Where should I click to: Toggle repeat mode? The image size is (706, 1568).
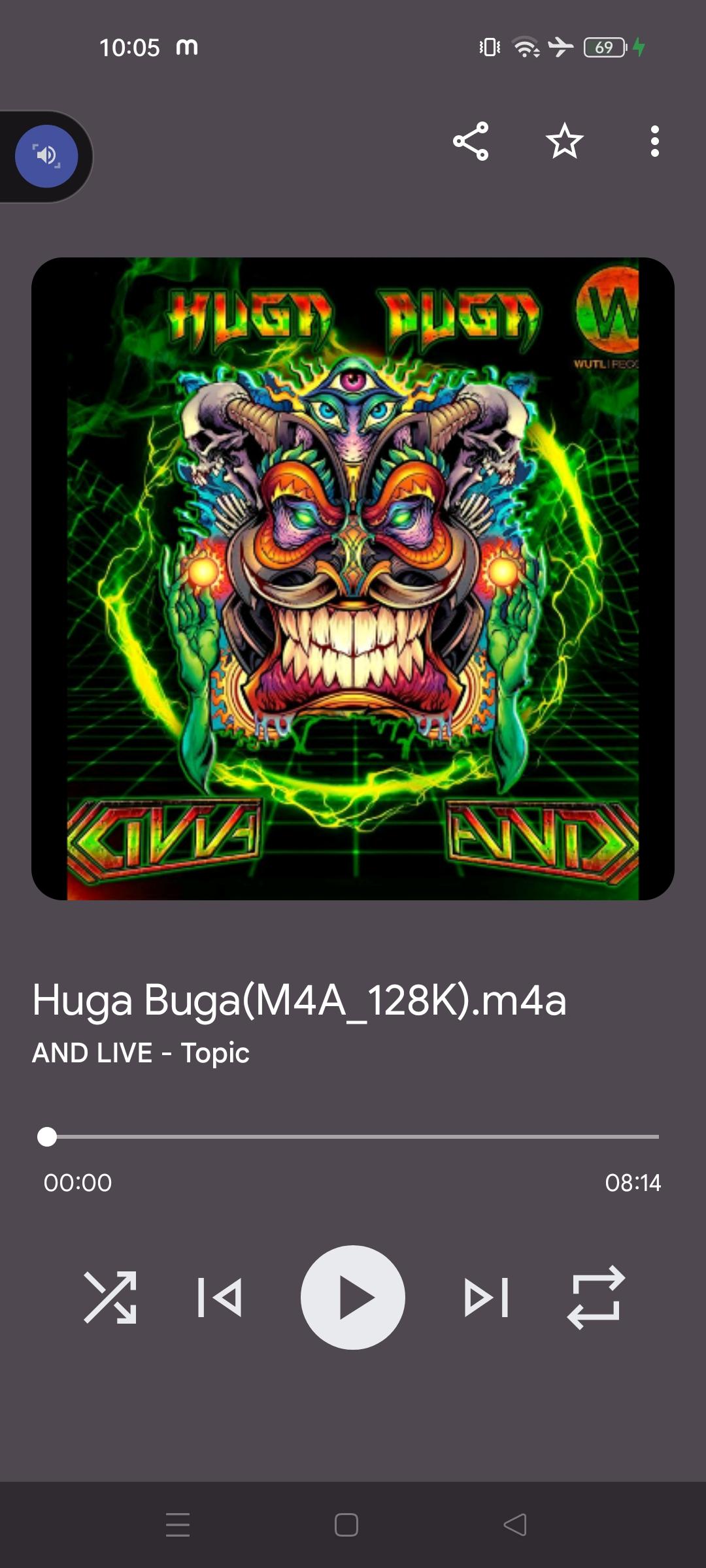pyautogui.click(x=596, y=1297)
